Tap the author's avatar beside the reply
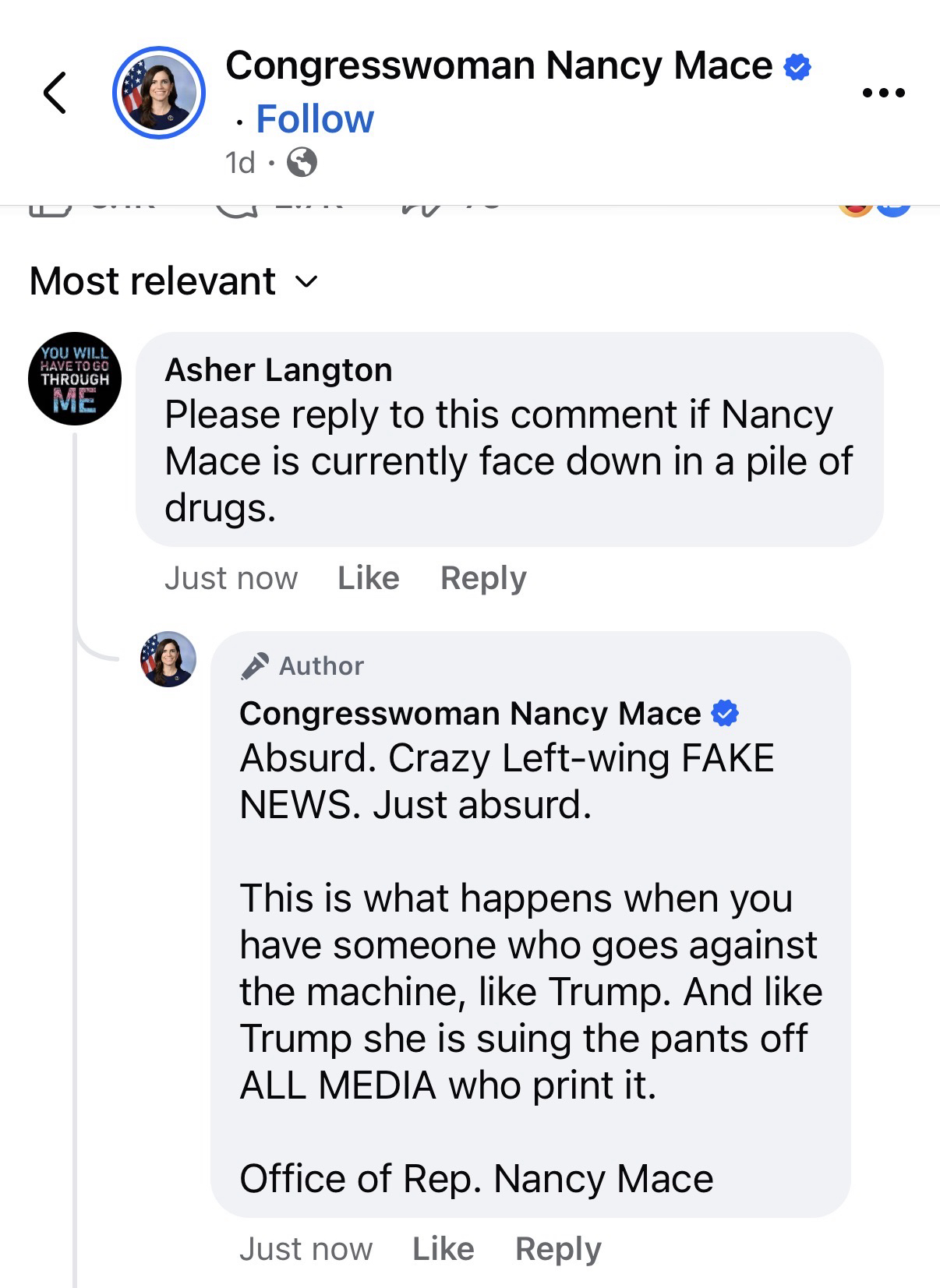The image size is (940, 1288). click(168, 659)
